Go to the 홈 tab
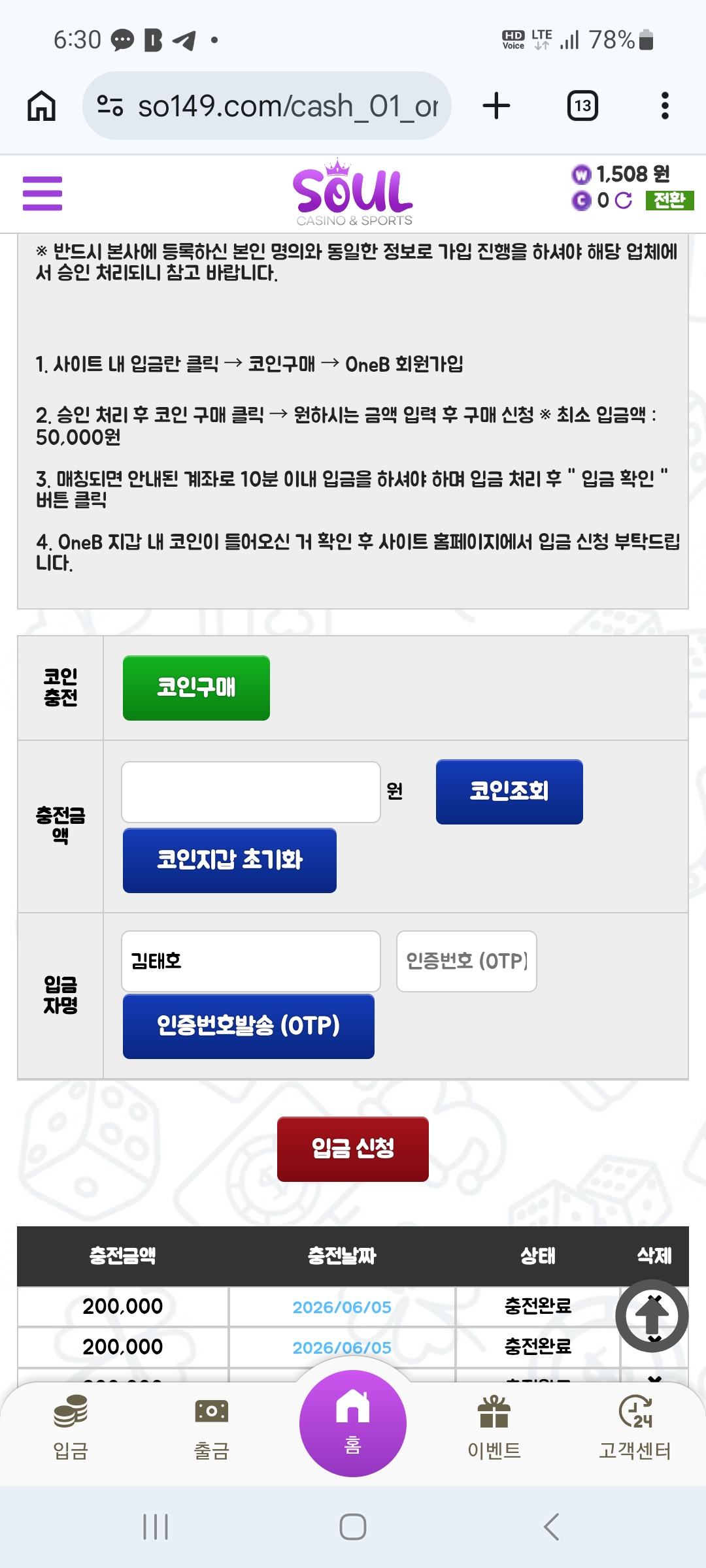This screenshot has height=1568, width=706. (353, 1424)
